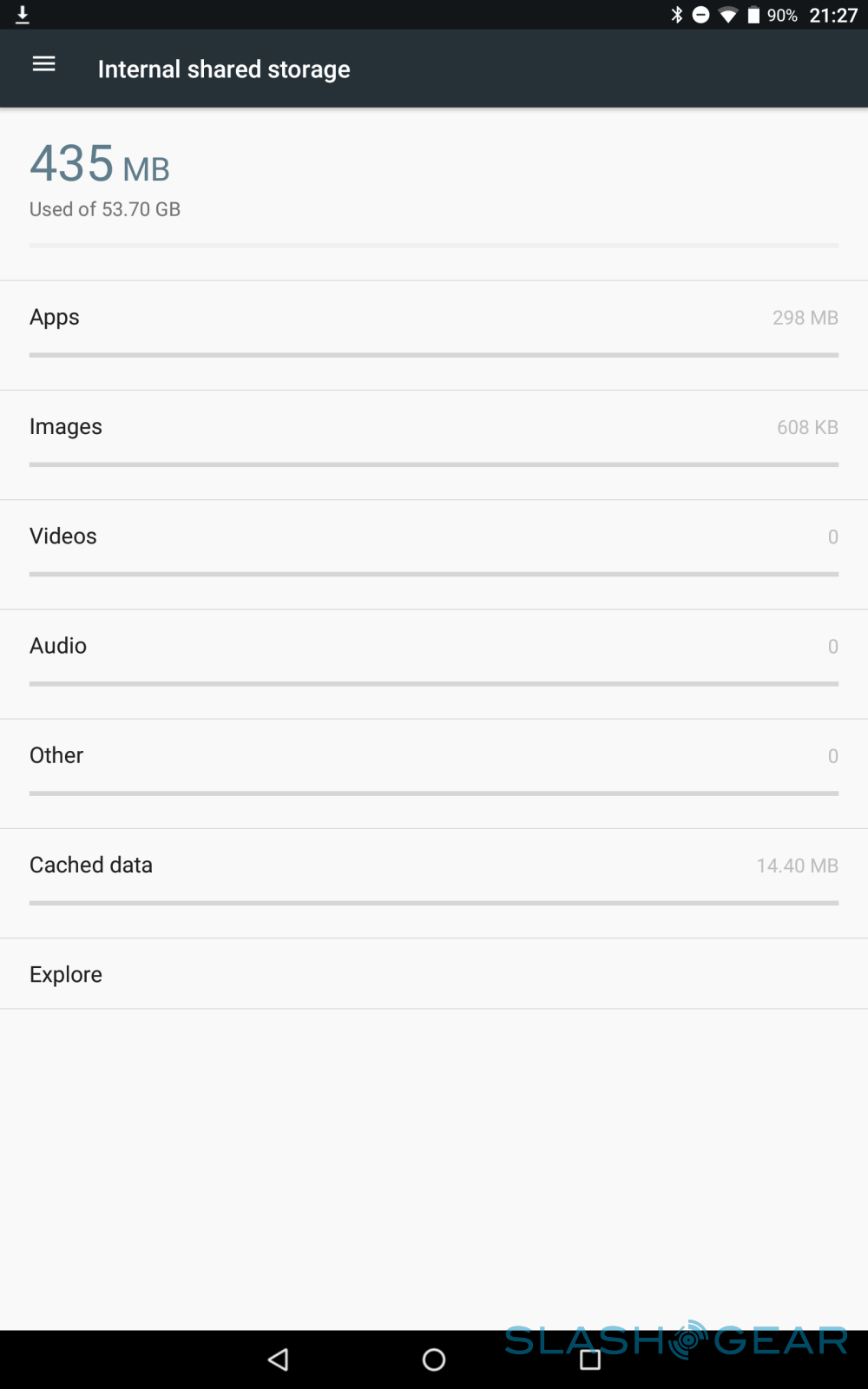Return to the home screen
868x1389 pixels.
(x=434, y=1359)
